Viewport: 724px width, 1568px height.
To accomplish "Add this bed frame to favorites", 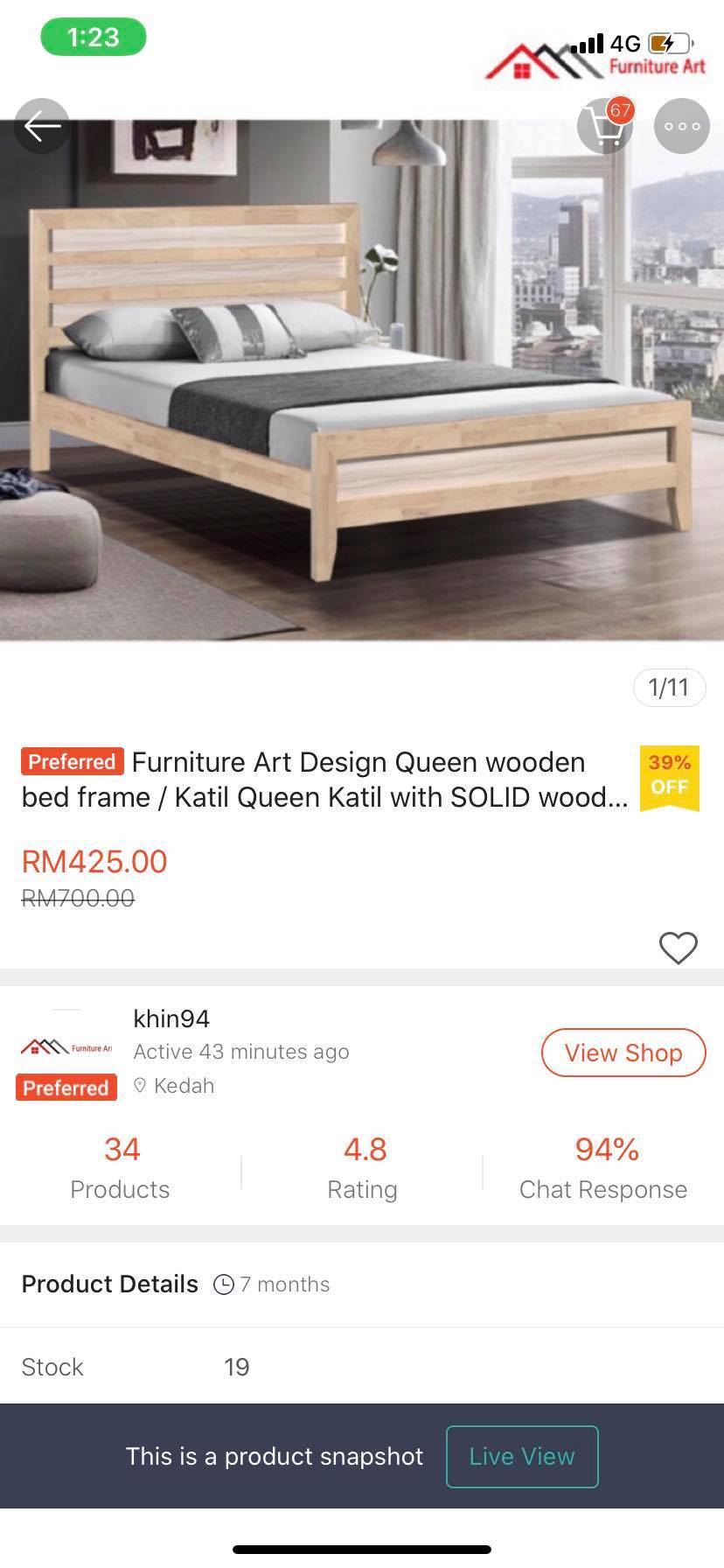I will 678,948.
